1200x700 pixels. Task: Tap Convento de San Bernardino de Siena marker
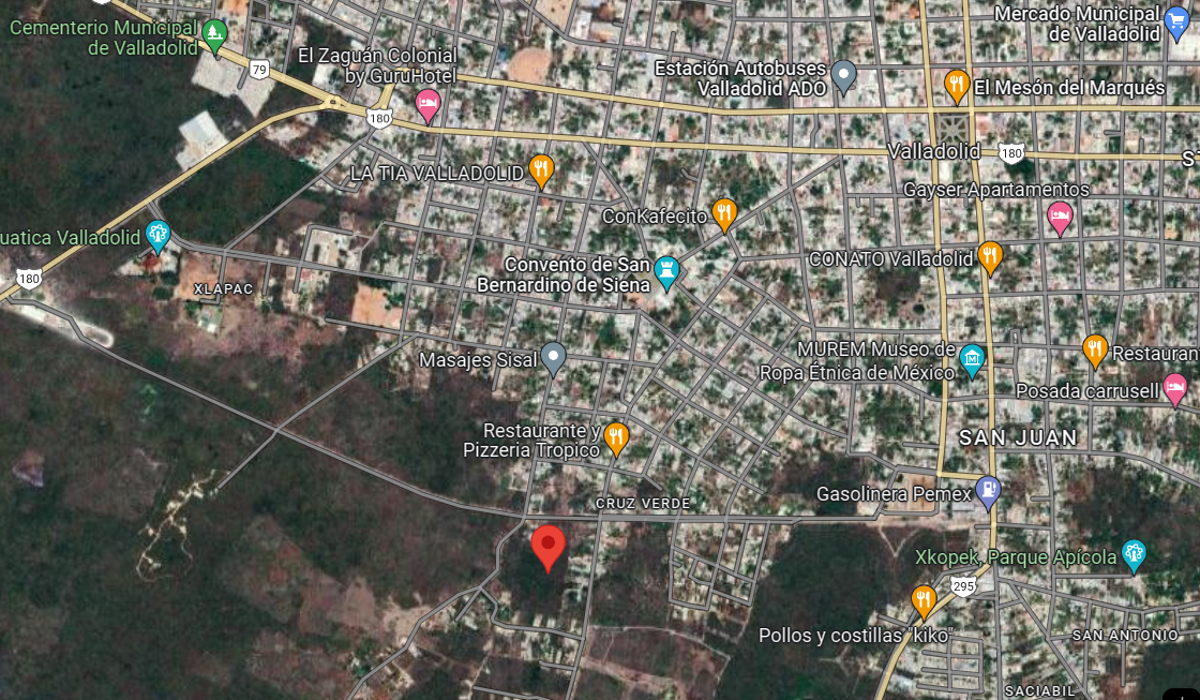click(667, 272)
